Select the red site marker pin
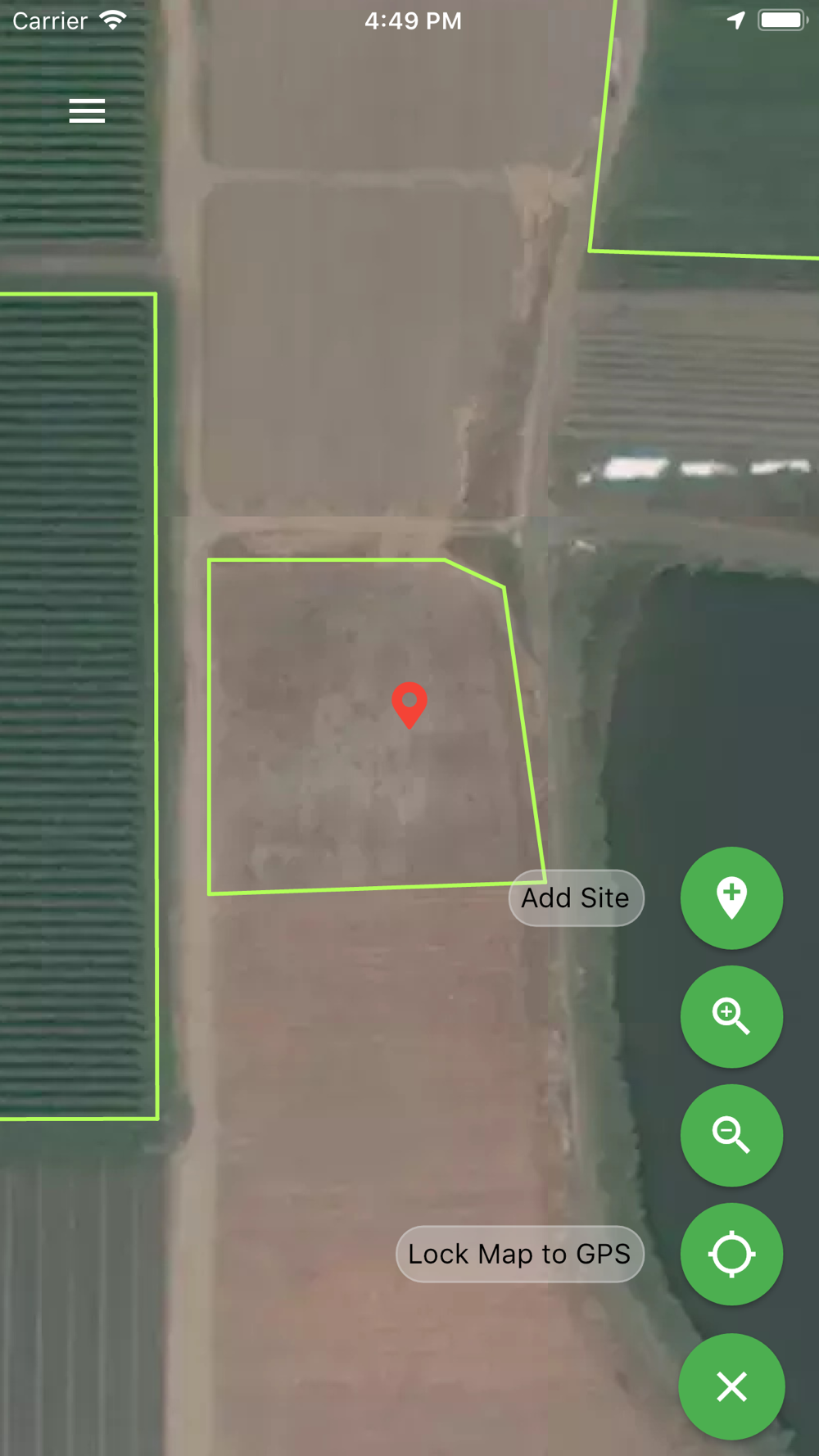 409,705
